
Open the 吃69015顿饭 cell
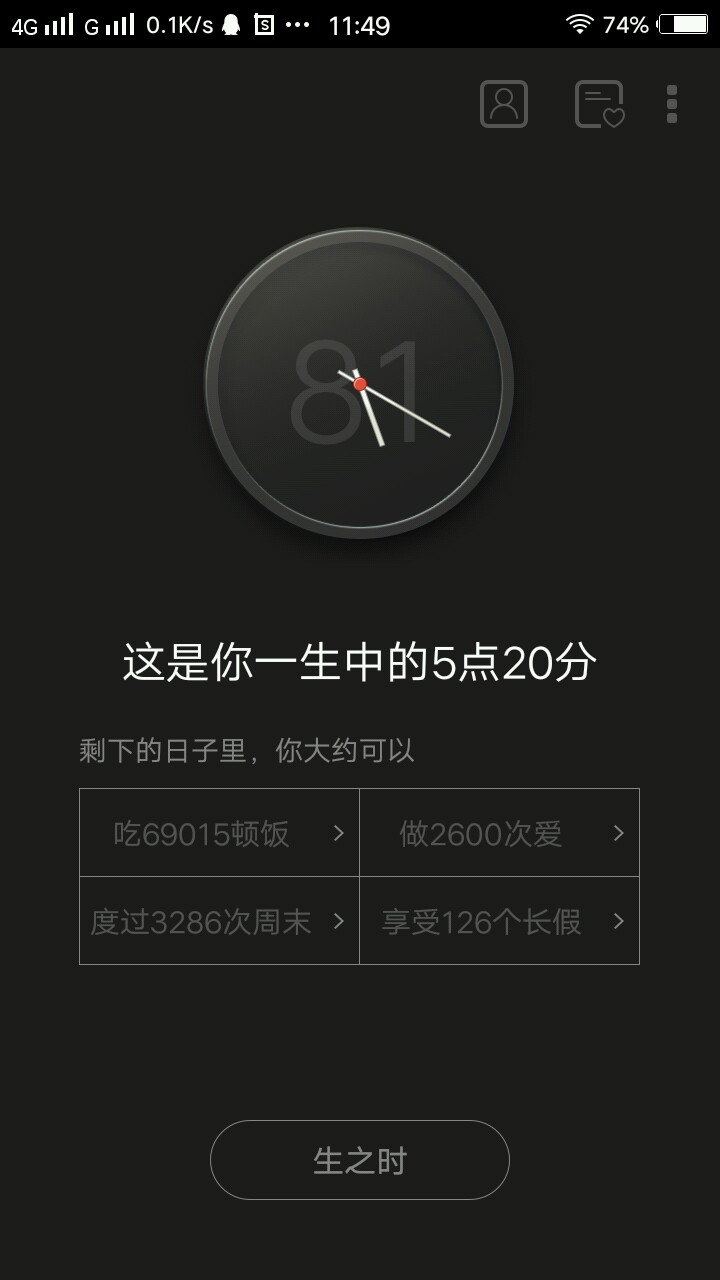219,833
